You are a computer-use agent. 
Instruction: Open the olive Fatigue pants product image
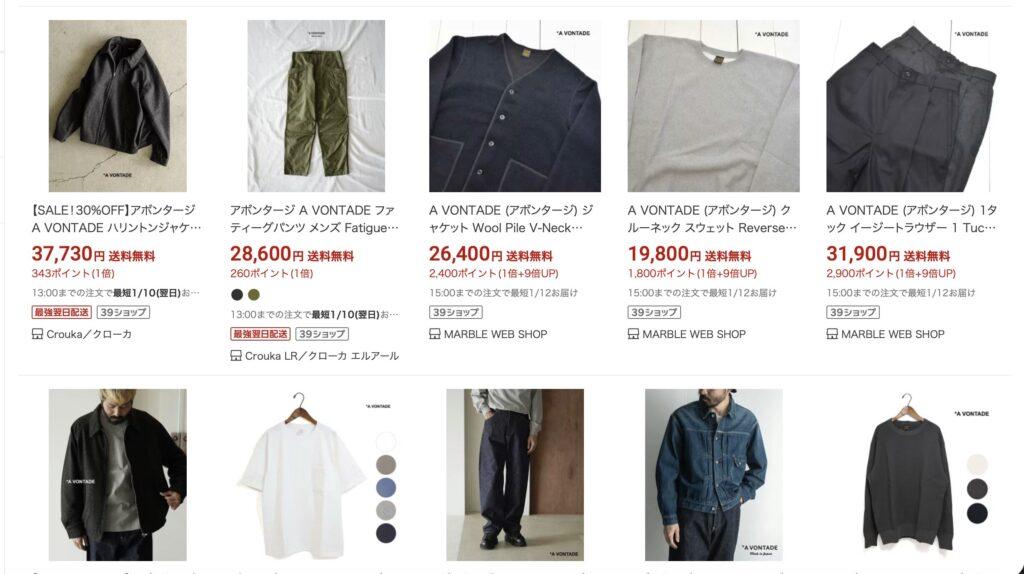point(316,106)
